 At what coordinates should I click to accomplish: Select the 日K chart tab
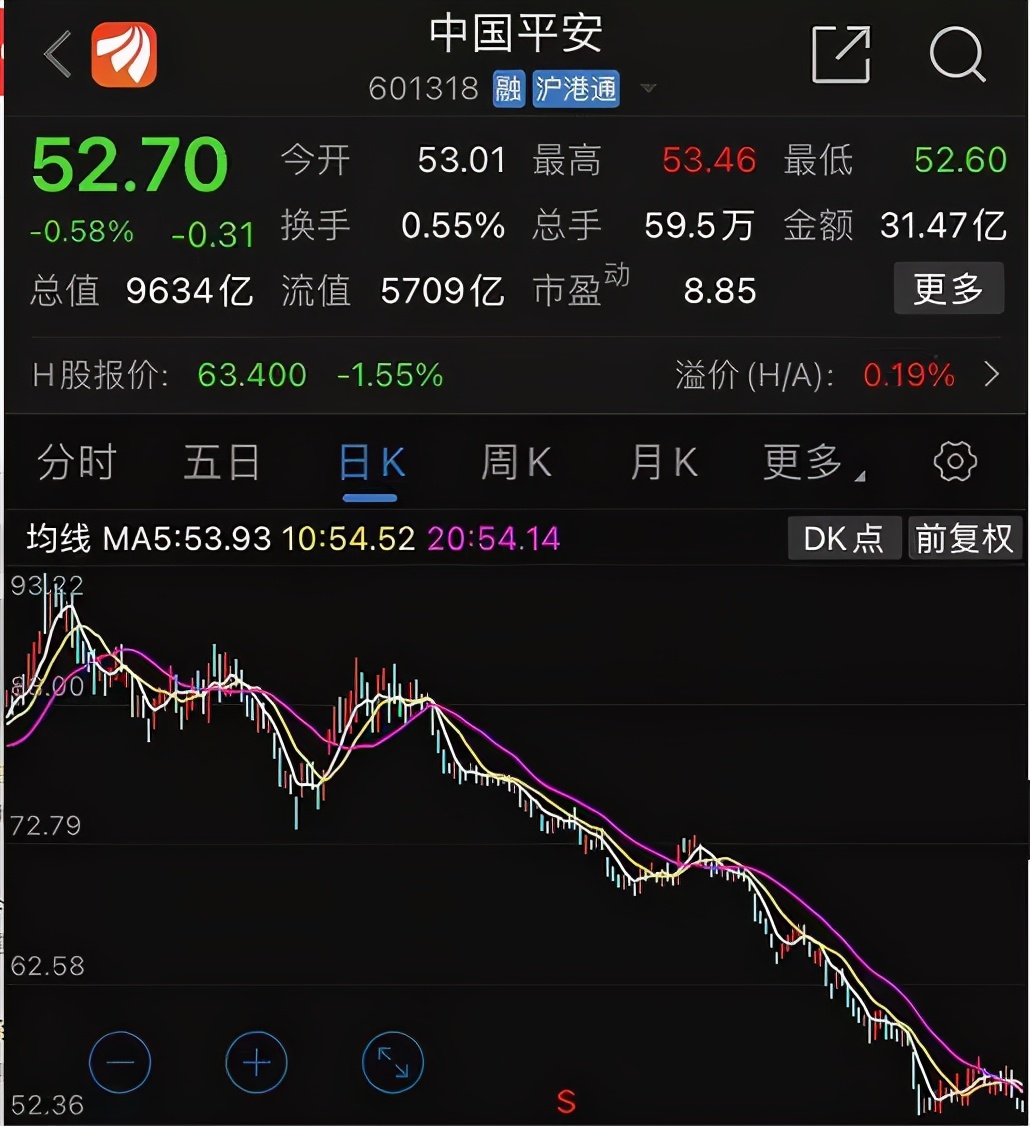[x=371, y=464]
